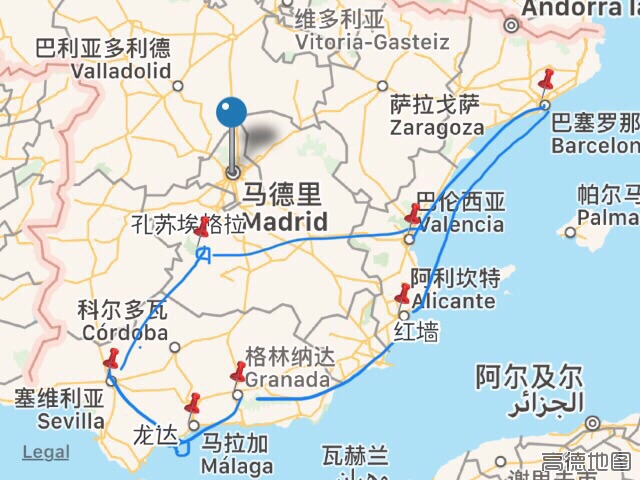
Task: Select the red pin by 龙达
Action: pyautogui.click(x=192, y=403)
